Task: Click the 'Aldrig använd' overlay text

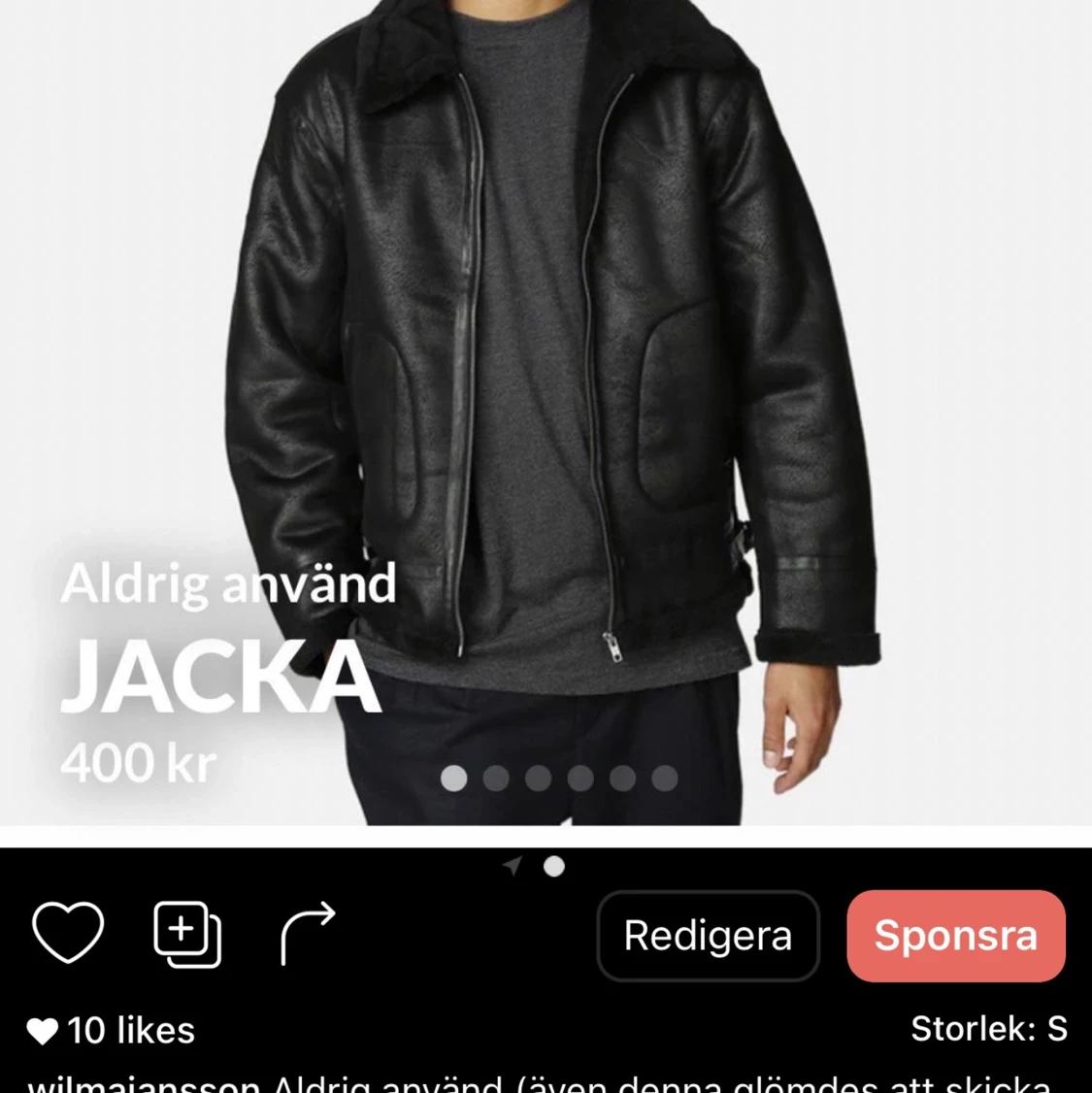Action: (x=231, y=583)
